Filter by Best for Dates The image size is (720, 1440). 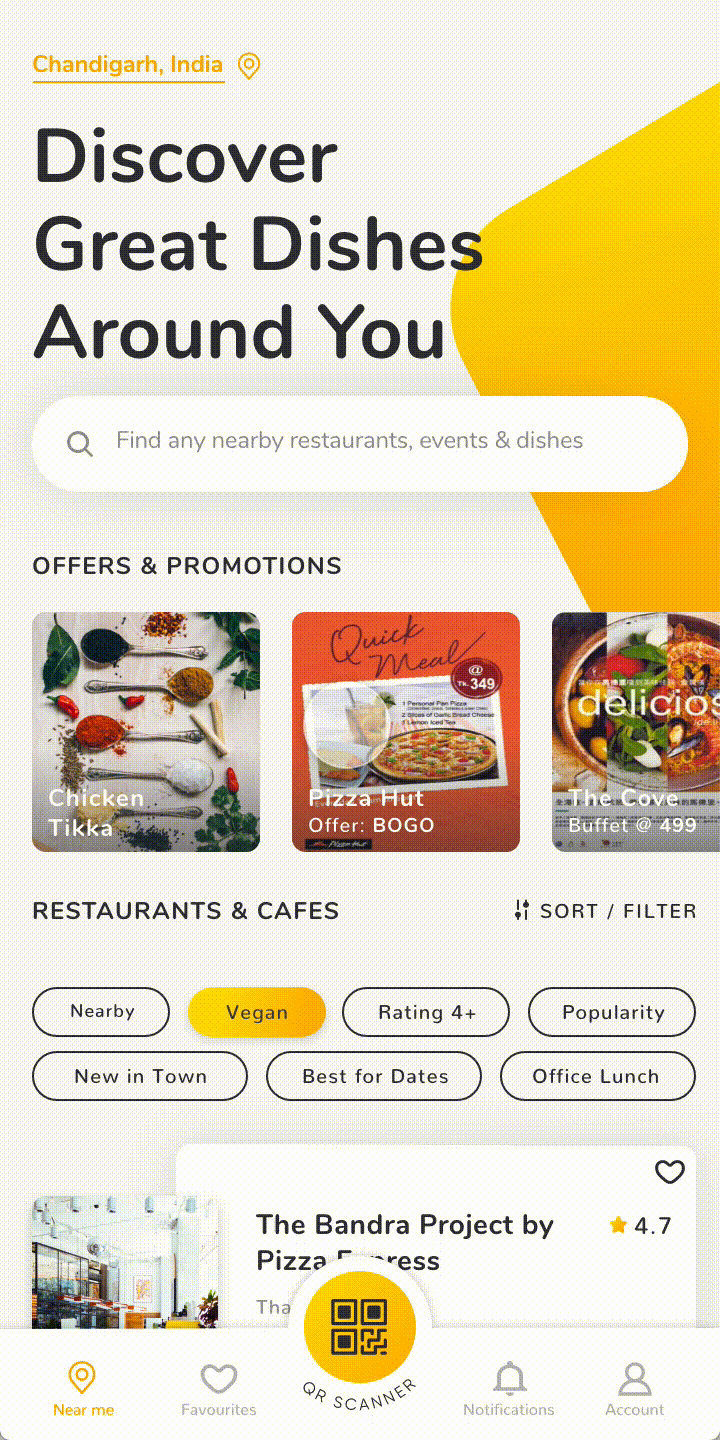(374, 1076)
